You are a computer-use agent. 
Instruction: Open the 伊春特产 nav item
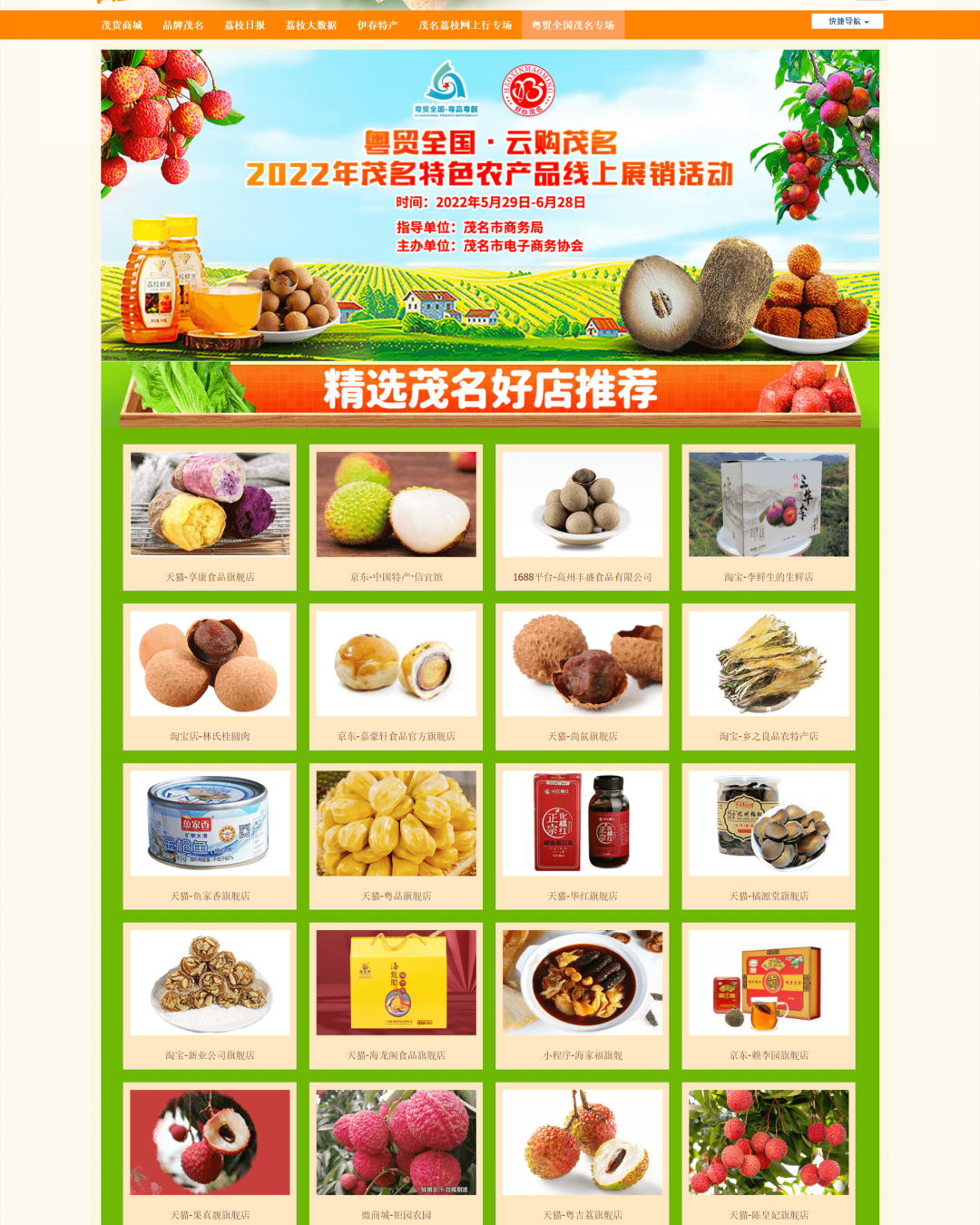(377, 25)
